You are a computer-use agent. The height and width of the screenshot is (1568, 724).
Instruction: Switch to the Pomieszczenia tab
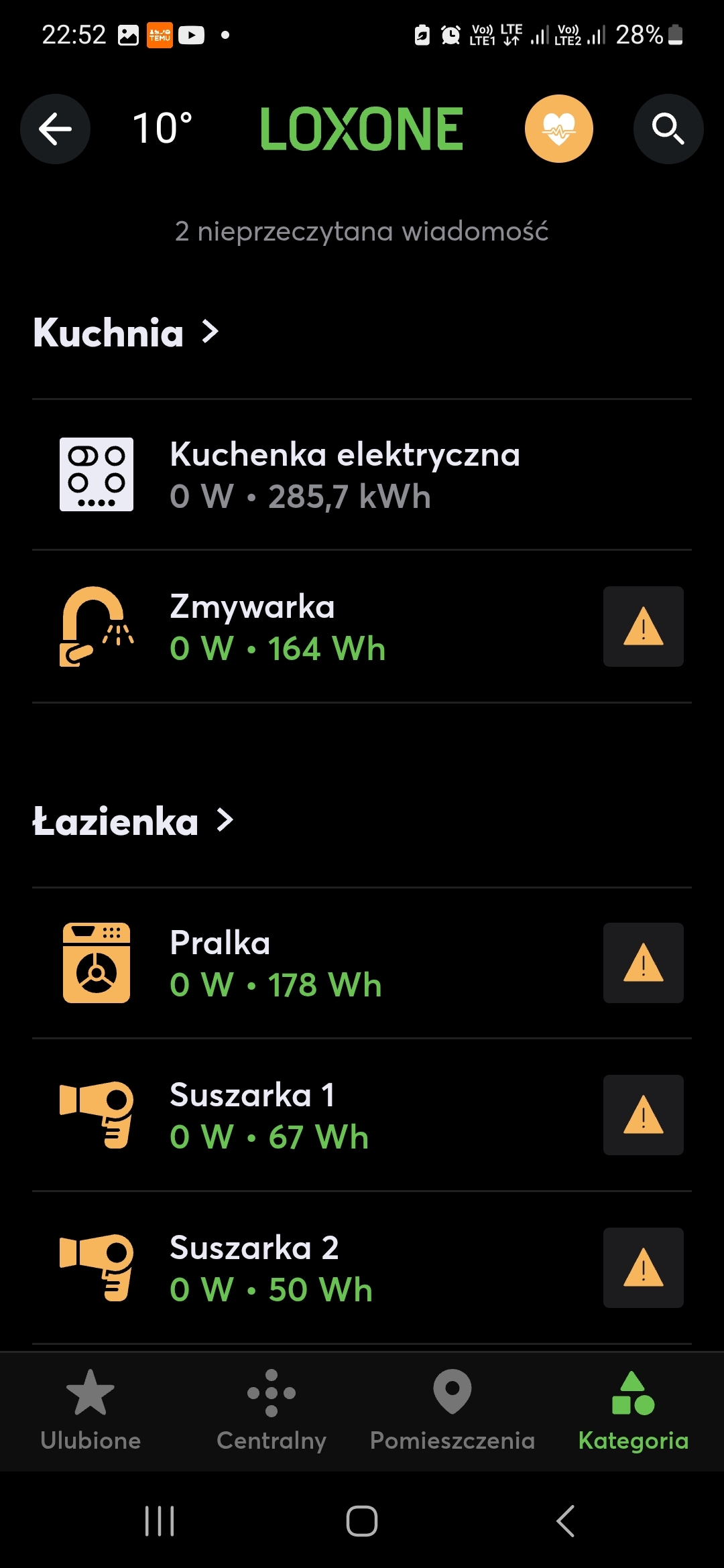452,1410
